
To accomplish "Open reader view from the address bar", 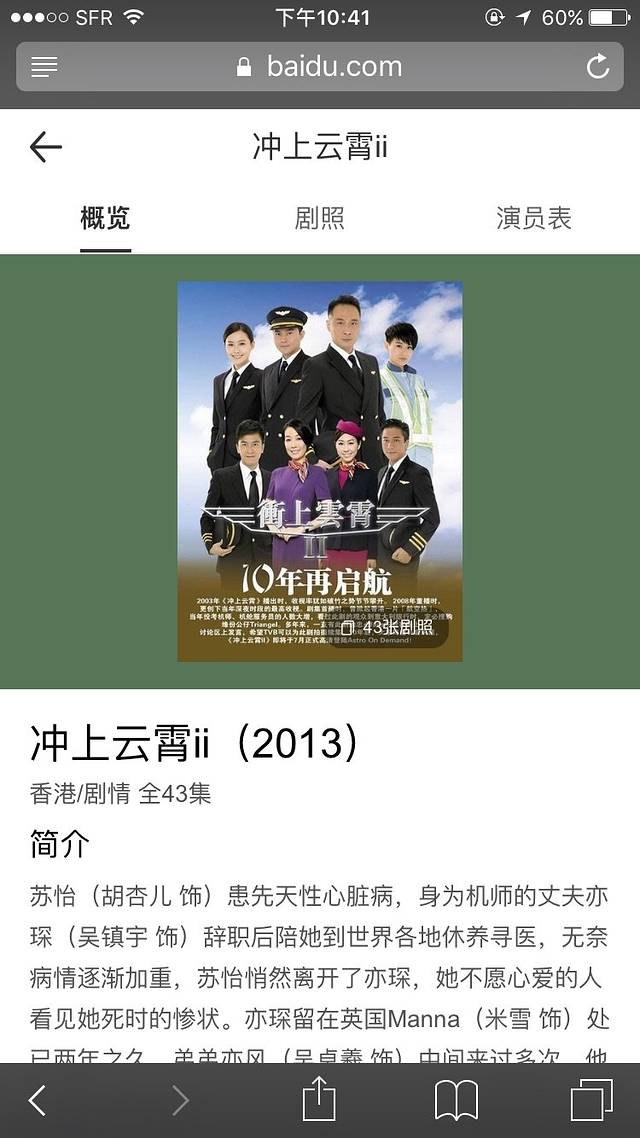I will 44,67.
